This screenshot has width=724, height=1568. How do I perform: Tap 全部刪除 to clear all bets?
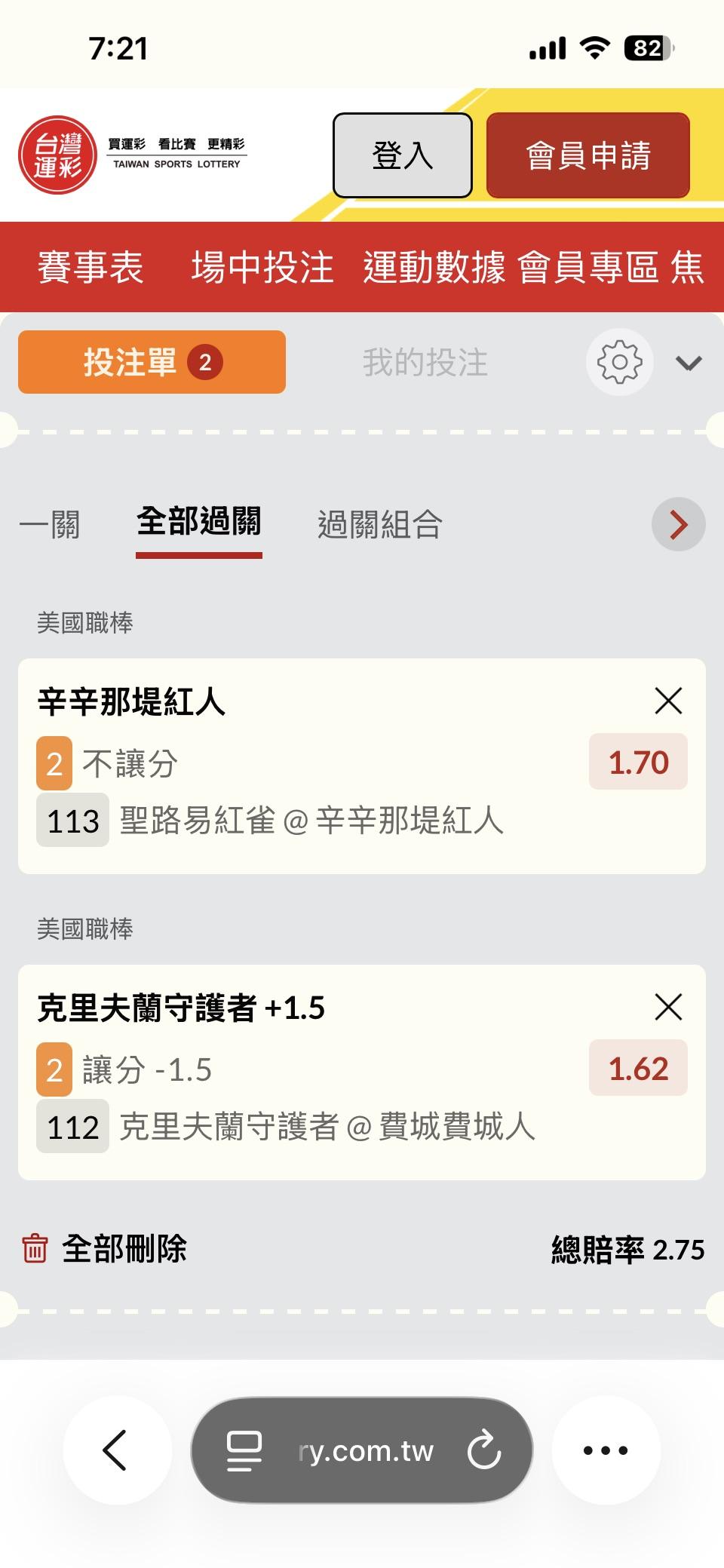(x=104, y=1249)
